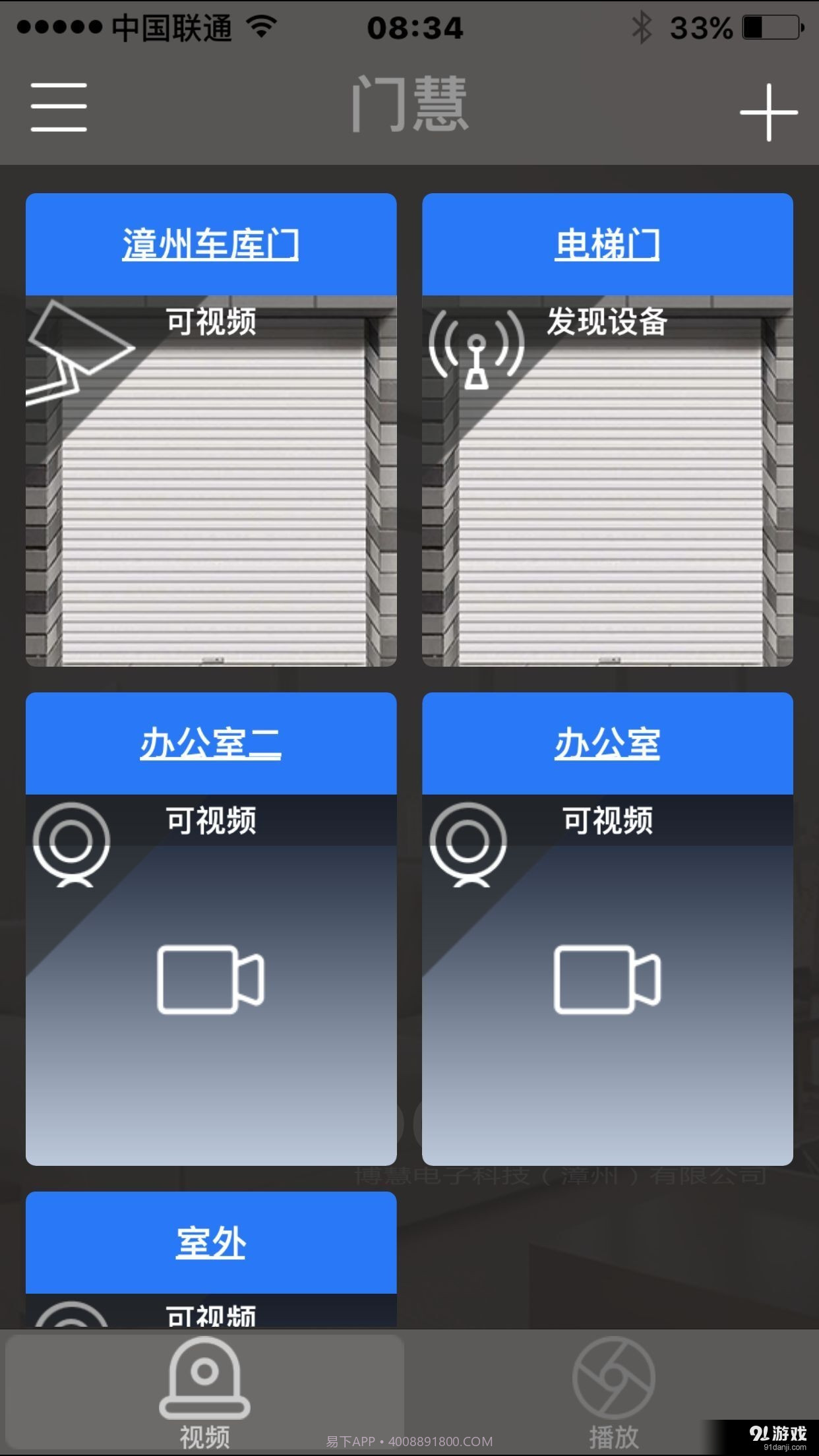
Task: Open the hamburger menu
Action: pyautogui.click(x=59, y=107)
